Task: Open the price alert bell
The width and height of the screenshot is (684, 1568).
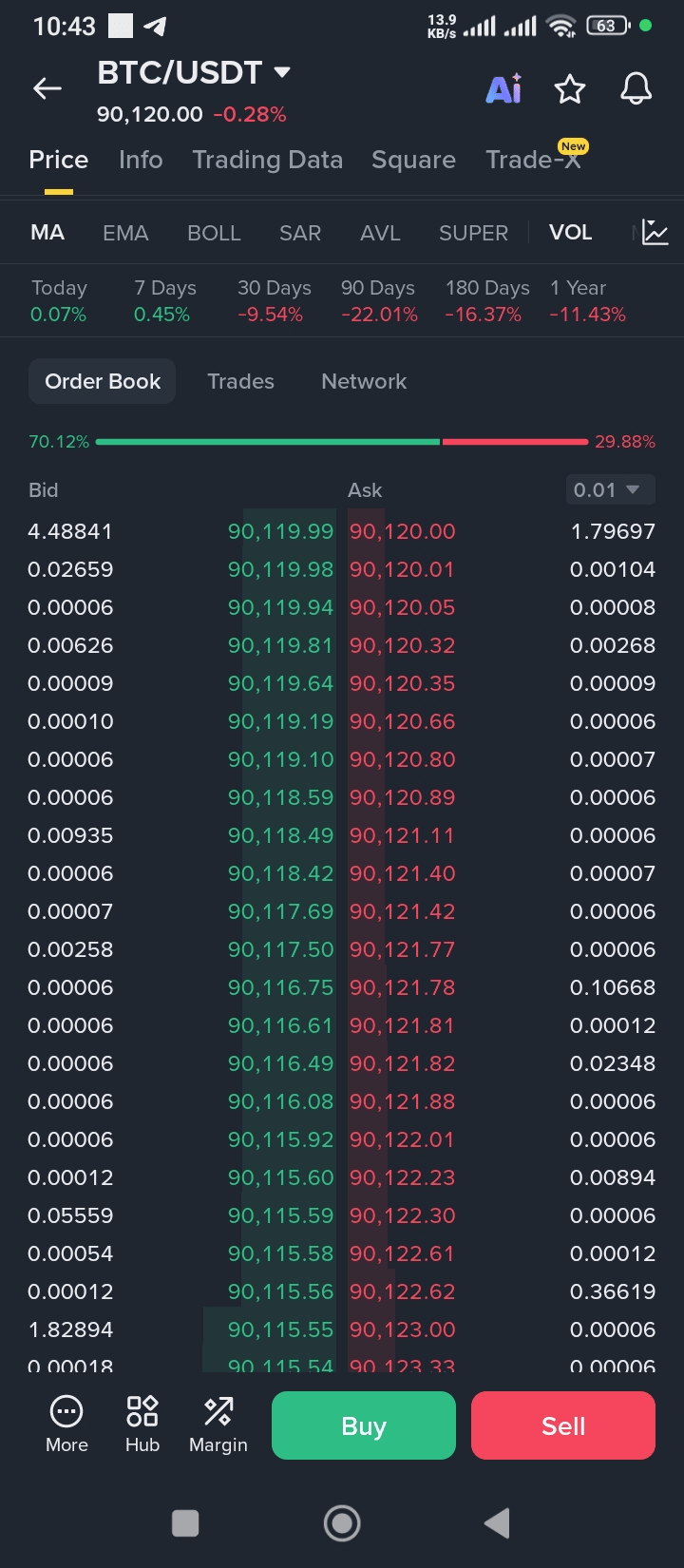Action: (x=636, y=89)
